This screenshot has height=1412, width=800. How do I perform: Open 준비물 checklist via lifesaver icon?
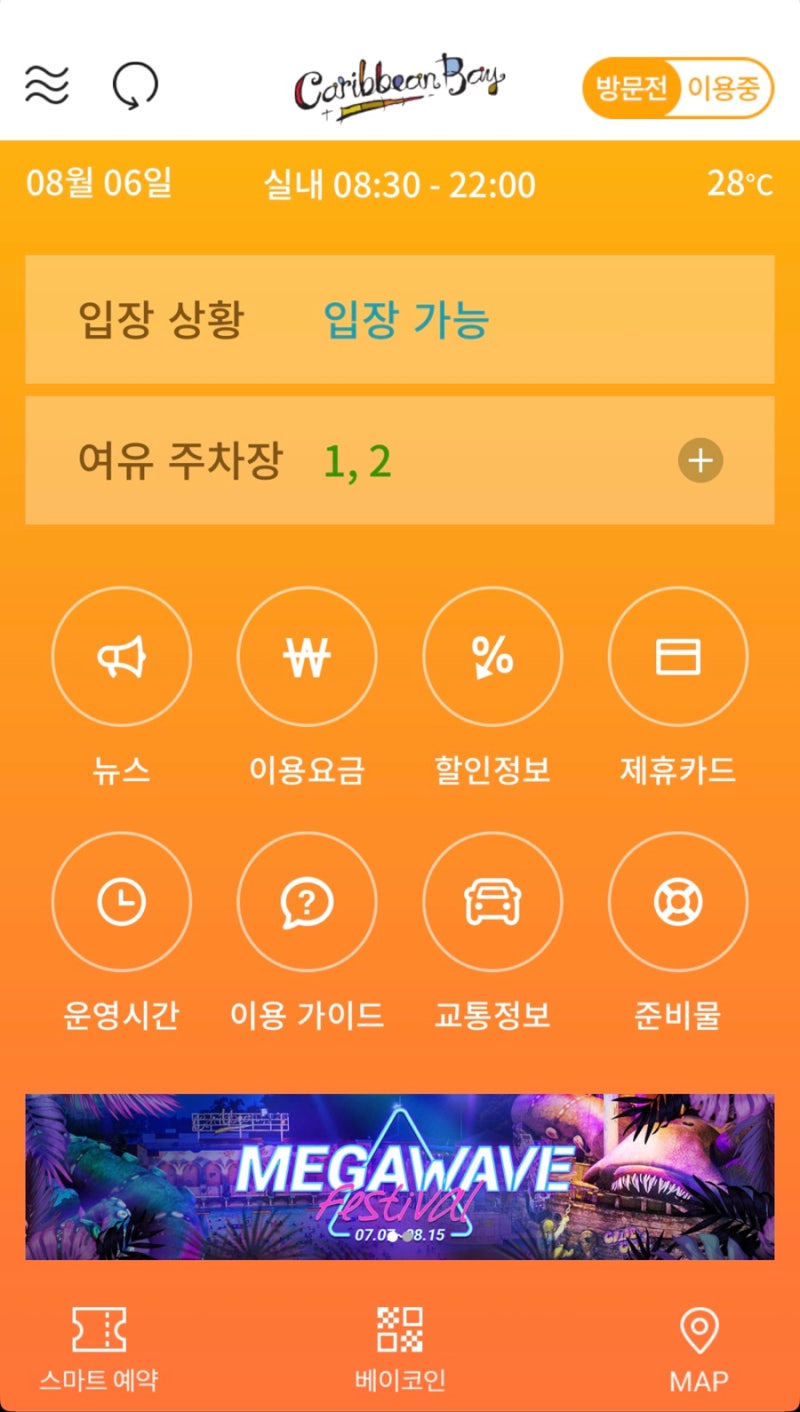pyautogui.click(x=679, y=901)
